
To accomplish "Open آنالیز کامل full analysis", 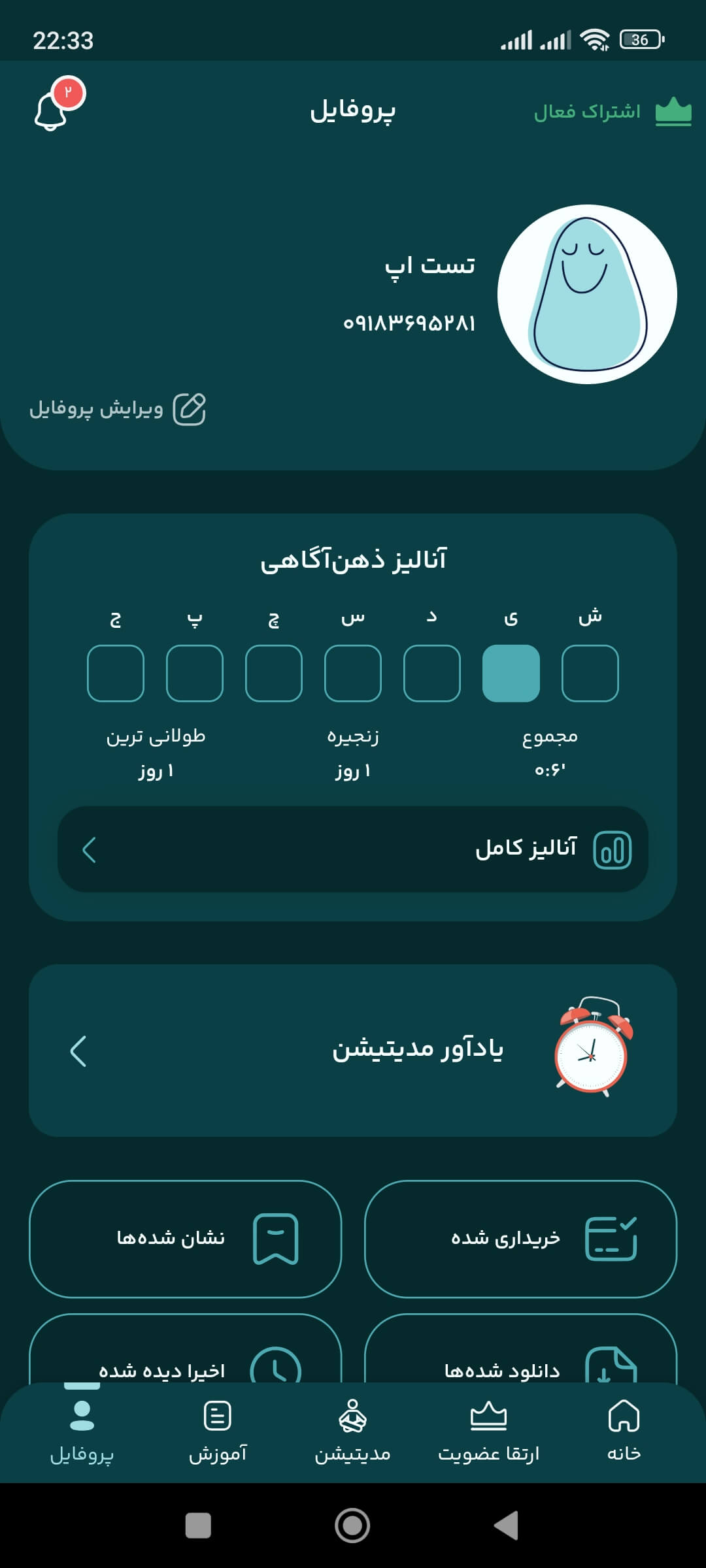I will pos(353,849).
